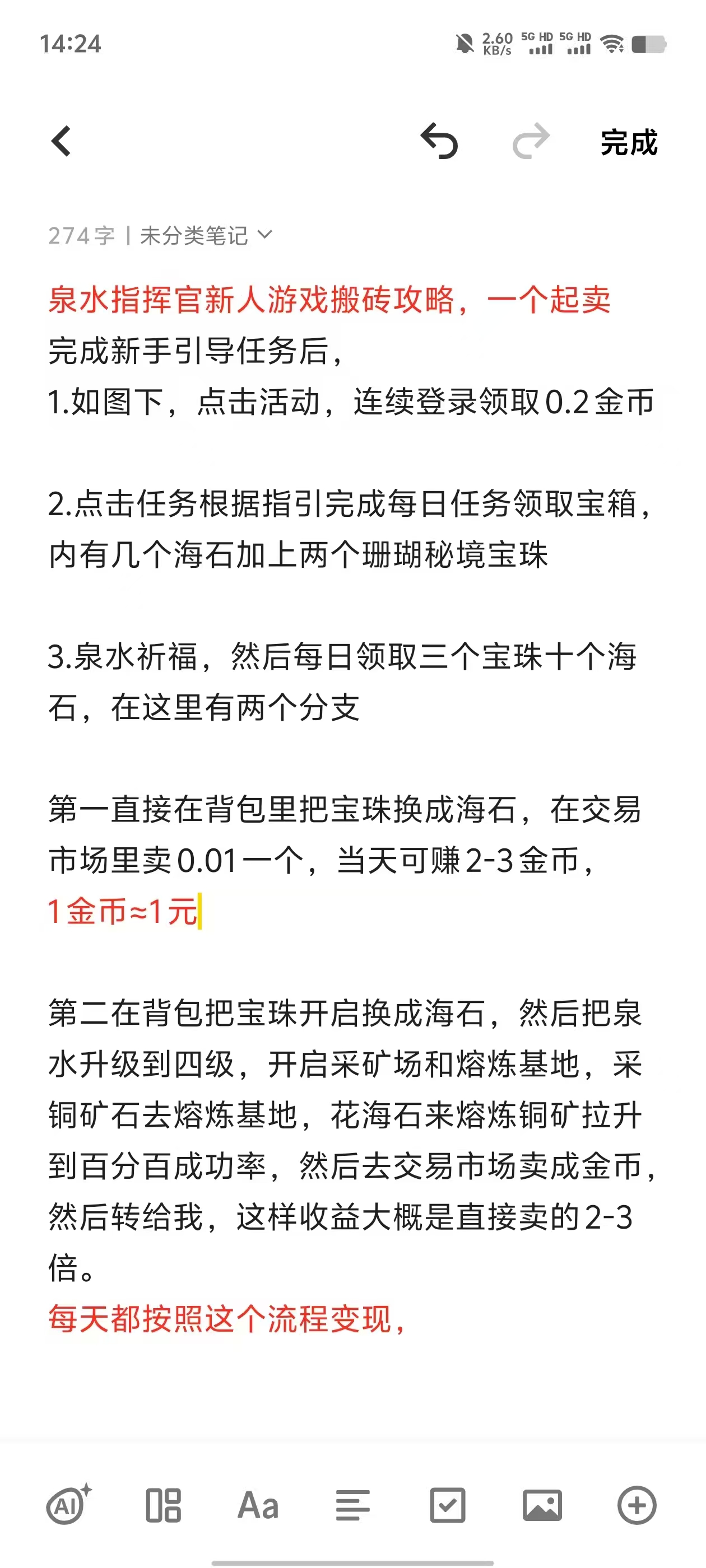
Task: Insert a checklist item
Action: [x=448, y=1505]
